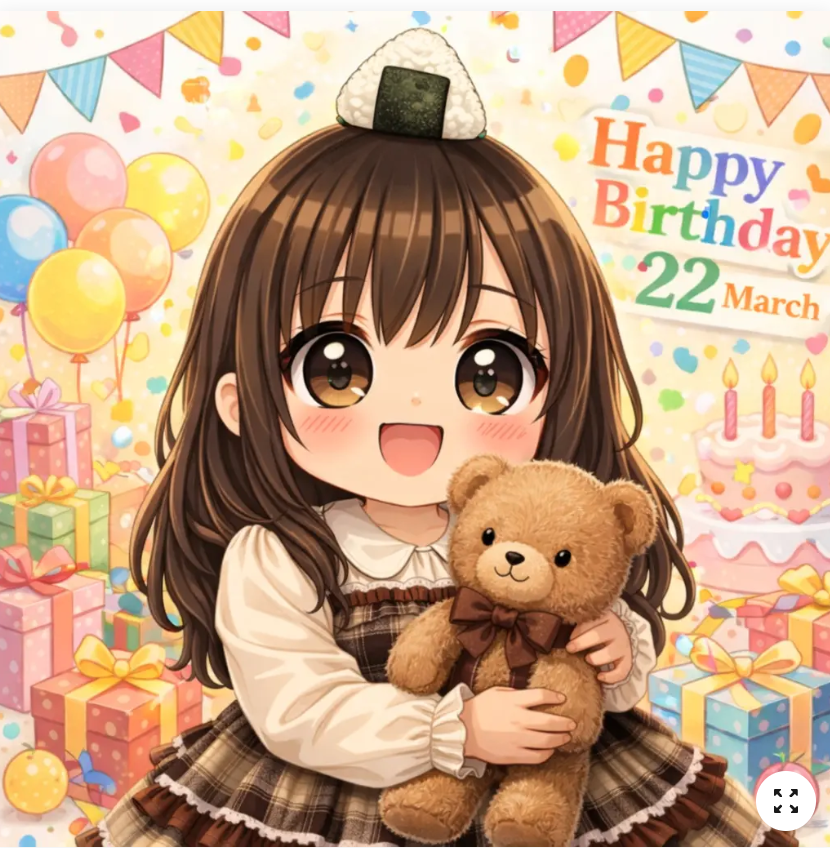Screen dimensions: 830x848
Task: Expand the image to fullscreen
Action: click(x=785, y=800)
